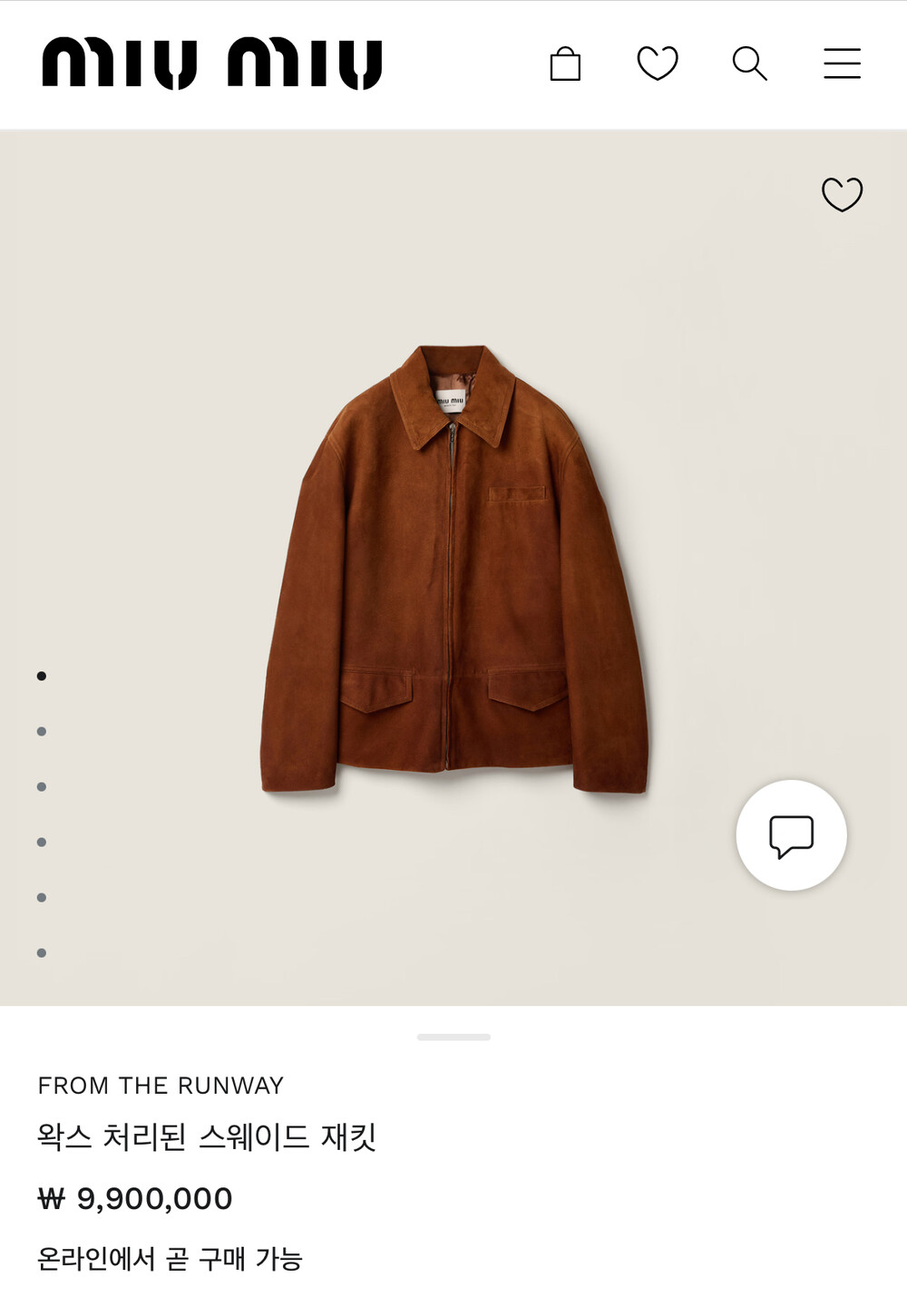Image resolution: width=907 pixels, height=1316 pixels.
Task: Open the search icon
Action: (x=750, y=63)
